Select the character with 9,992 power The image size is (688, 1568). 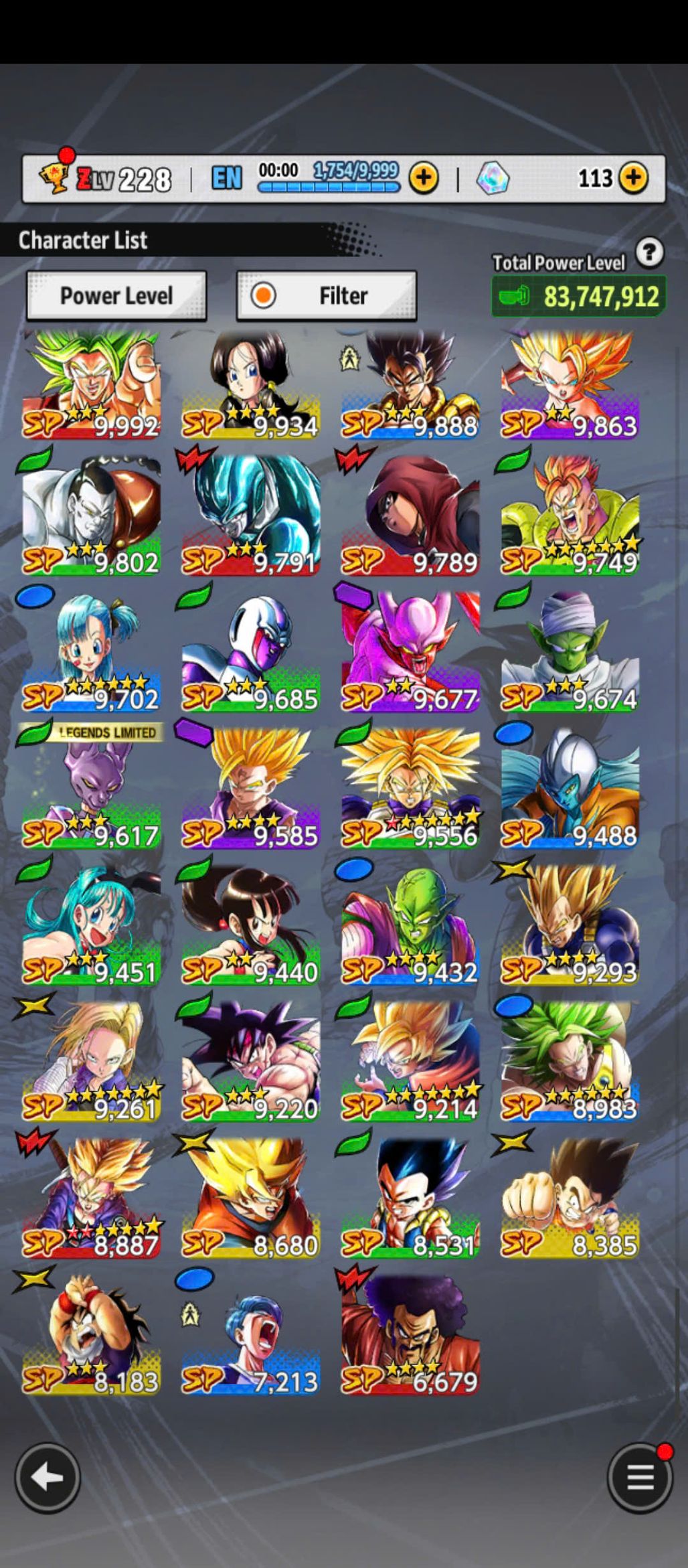pos(91,386)
